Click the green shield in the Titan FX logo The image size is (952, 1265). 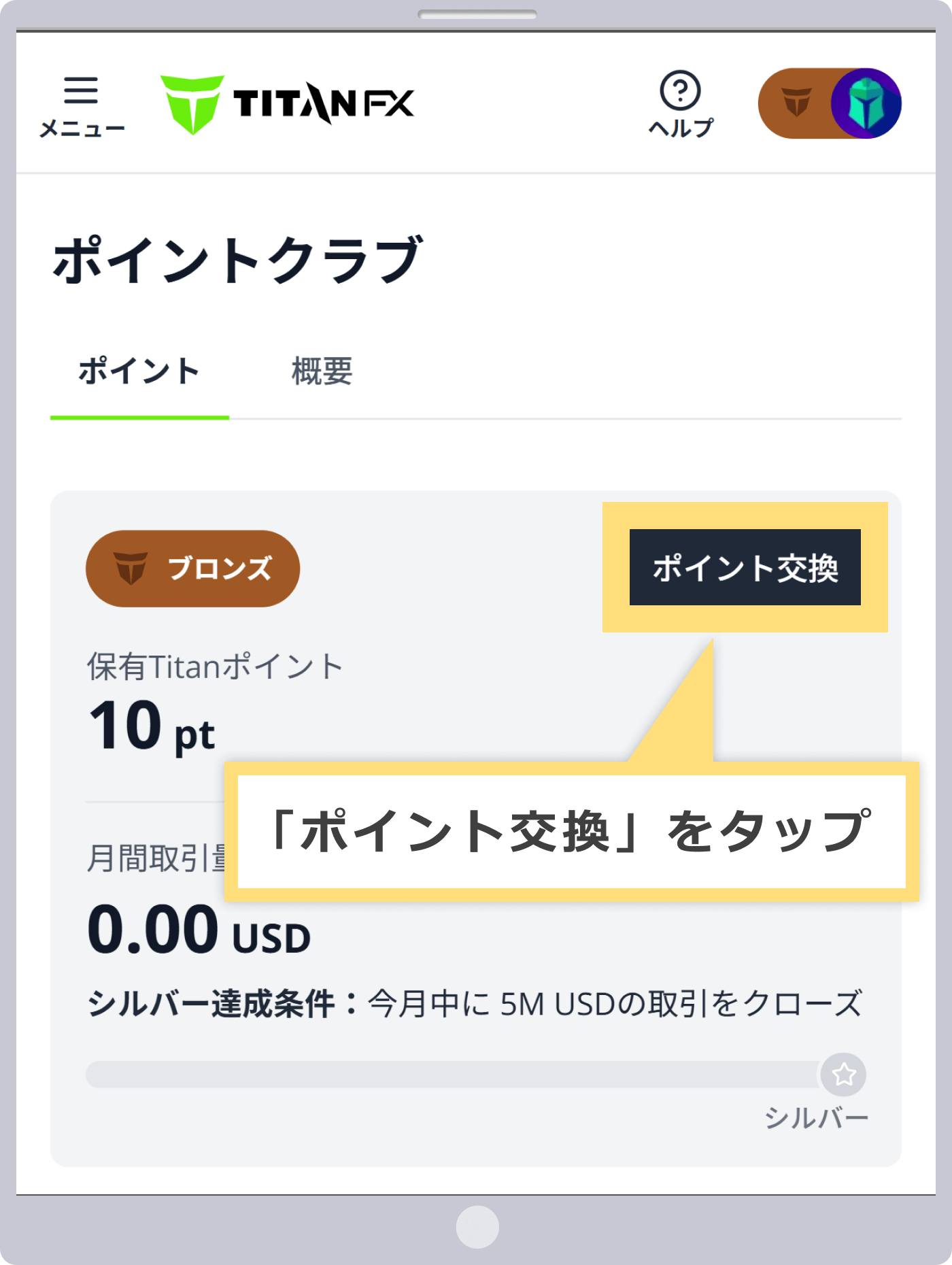[x=192, y=101]
